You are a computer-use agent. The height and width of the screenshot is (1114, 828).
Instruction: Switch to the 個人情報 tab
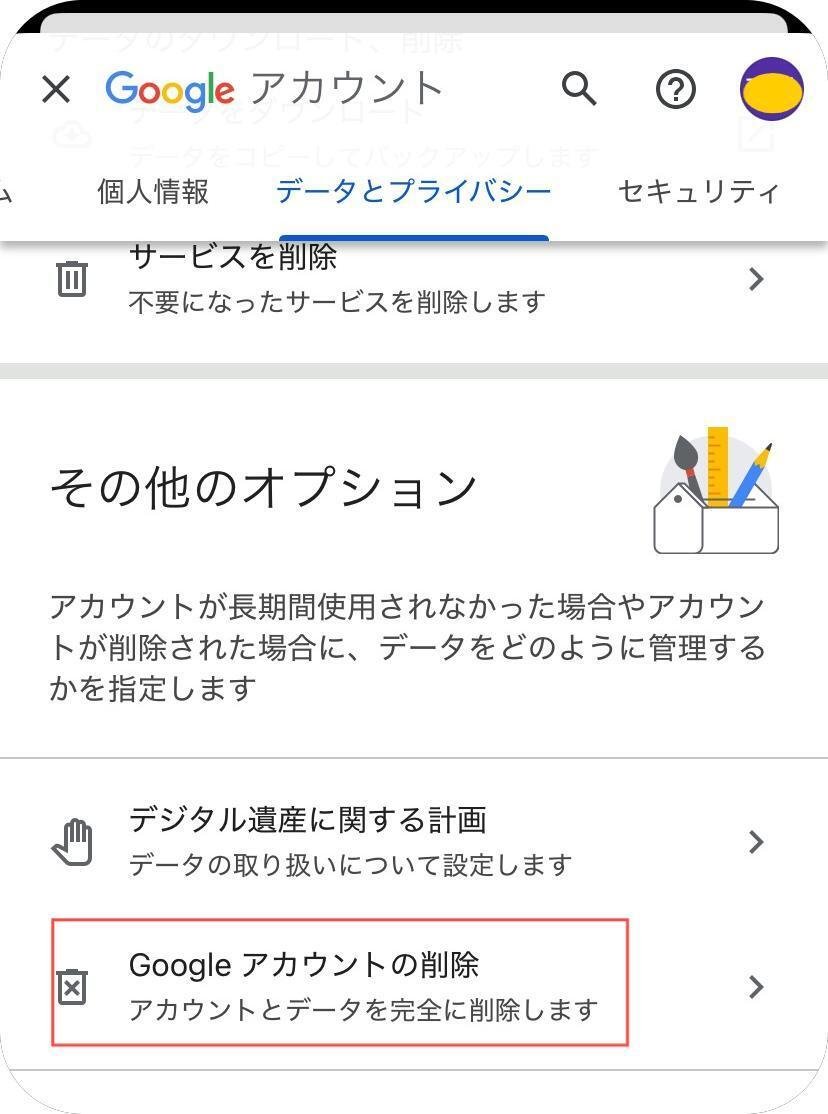[153, 191]
